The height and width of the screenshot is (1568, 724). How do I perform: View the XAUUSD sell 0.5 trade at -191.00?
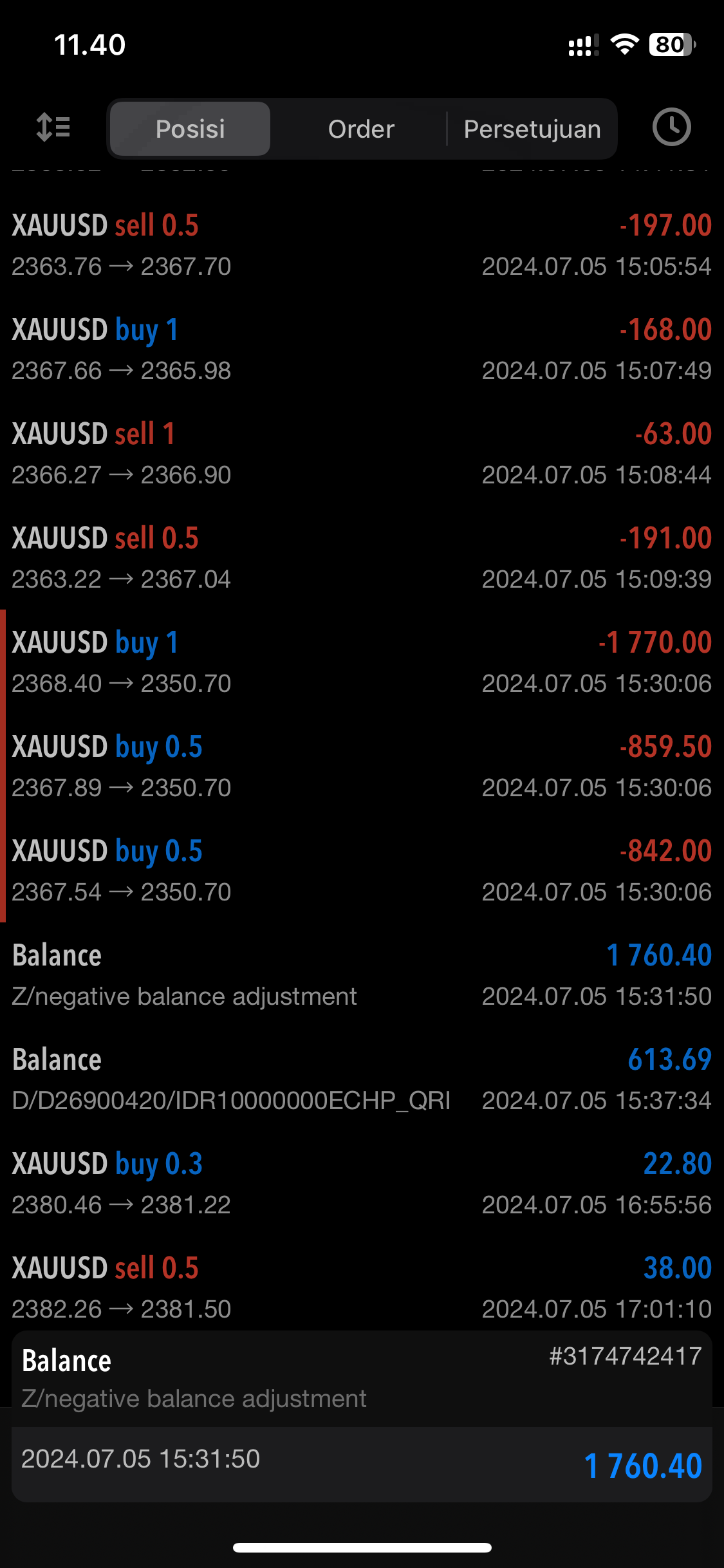tap(362, 558)
